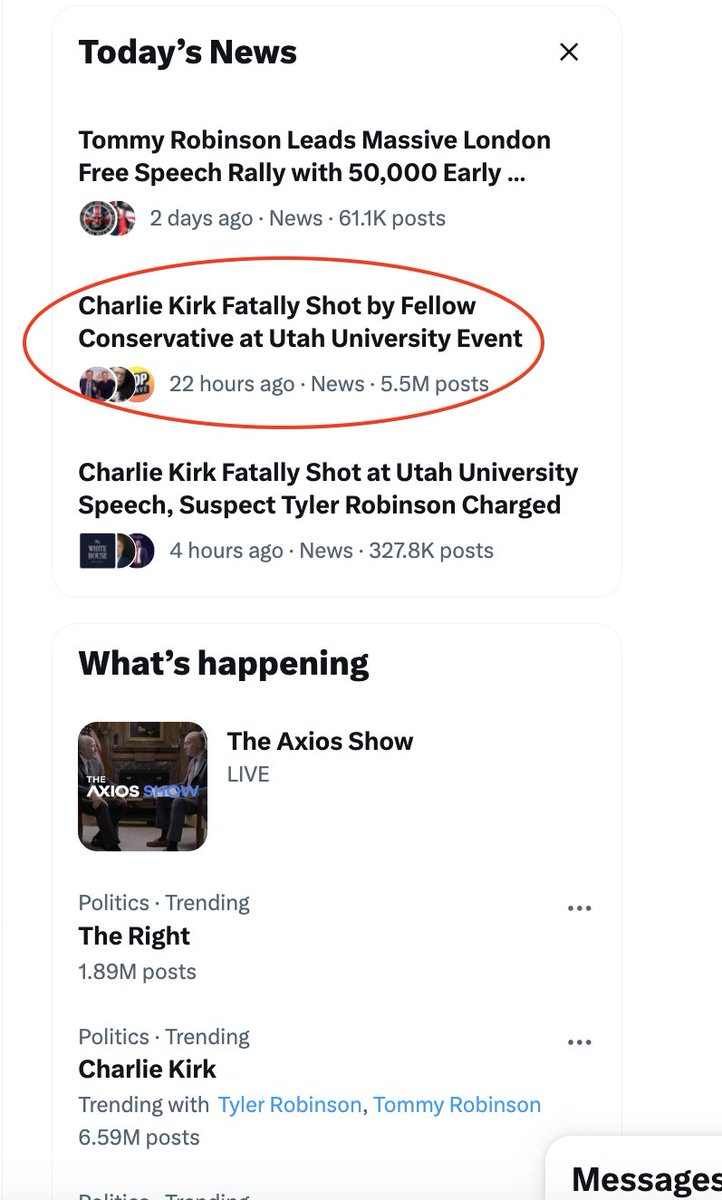Expand the Messages drawer
The image size is (722, 1200).
coord(645,1177)
